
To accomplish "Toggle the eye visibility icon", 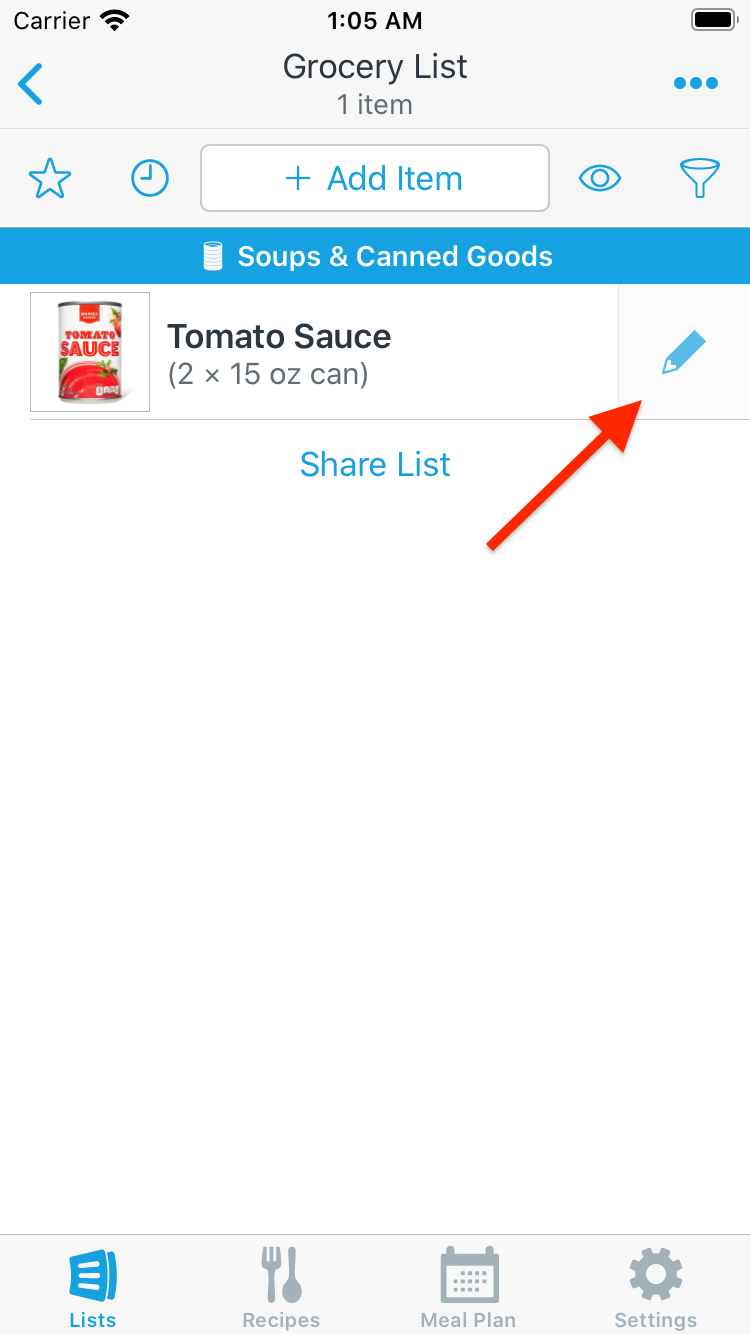I will click(600, 179).
